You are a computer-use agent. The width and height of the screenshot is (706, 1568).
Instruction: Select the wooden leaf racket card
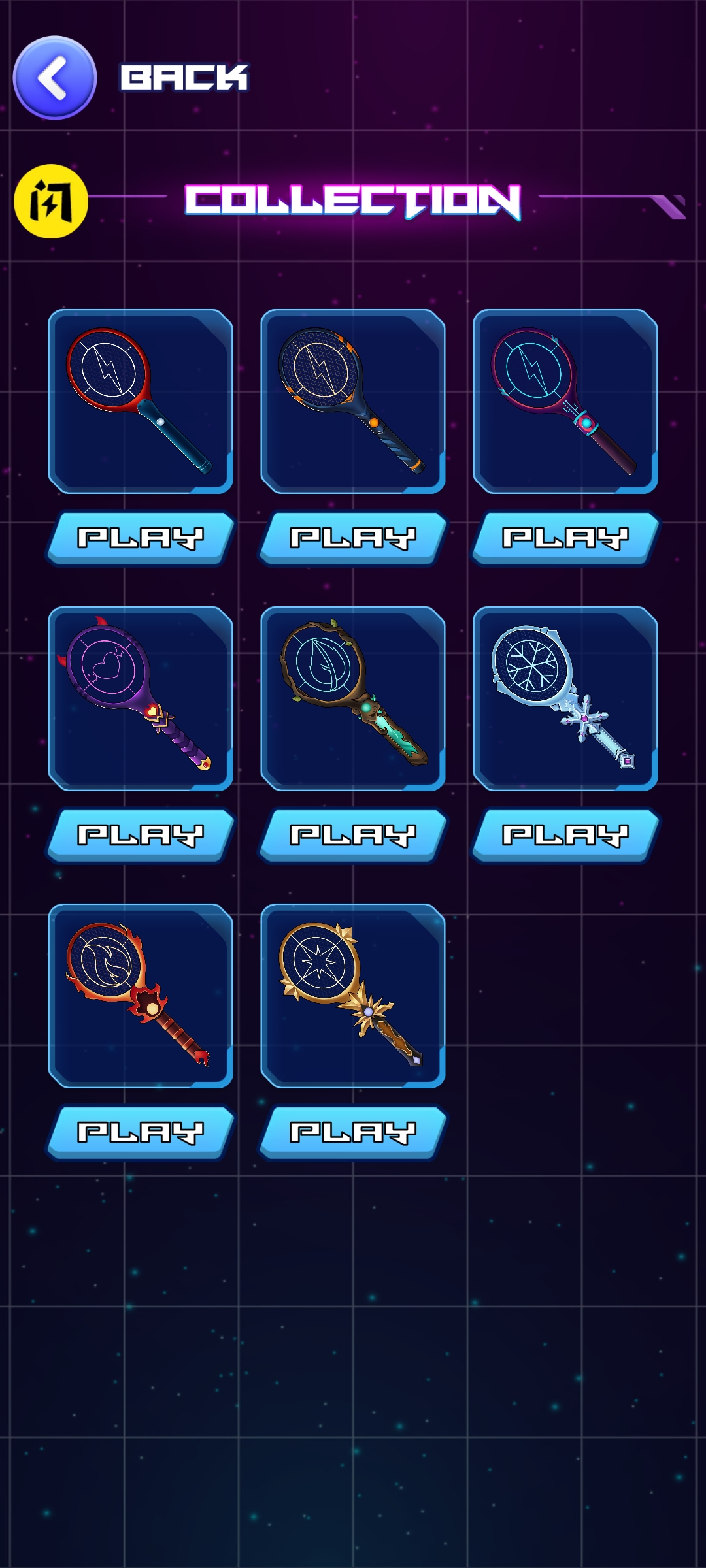[x=353, y=698]
